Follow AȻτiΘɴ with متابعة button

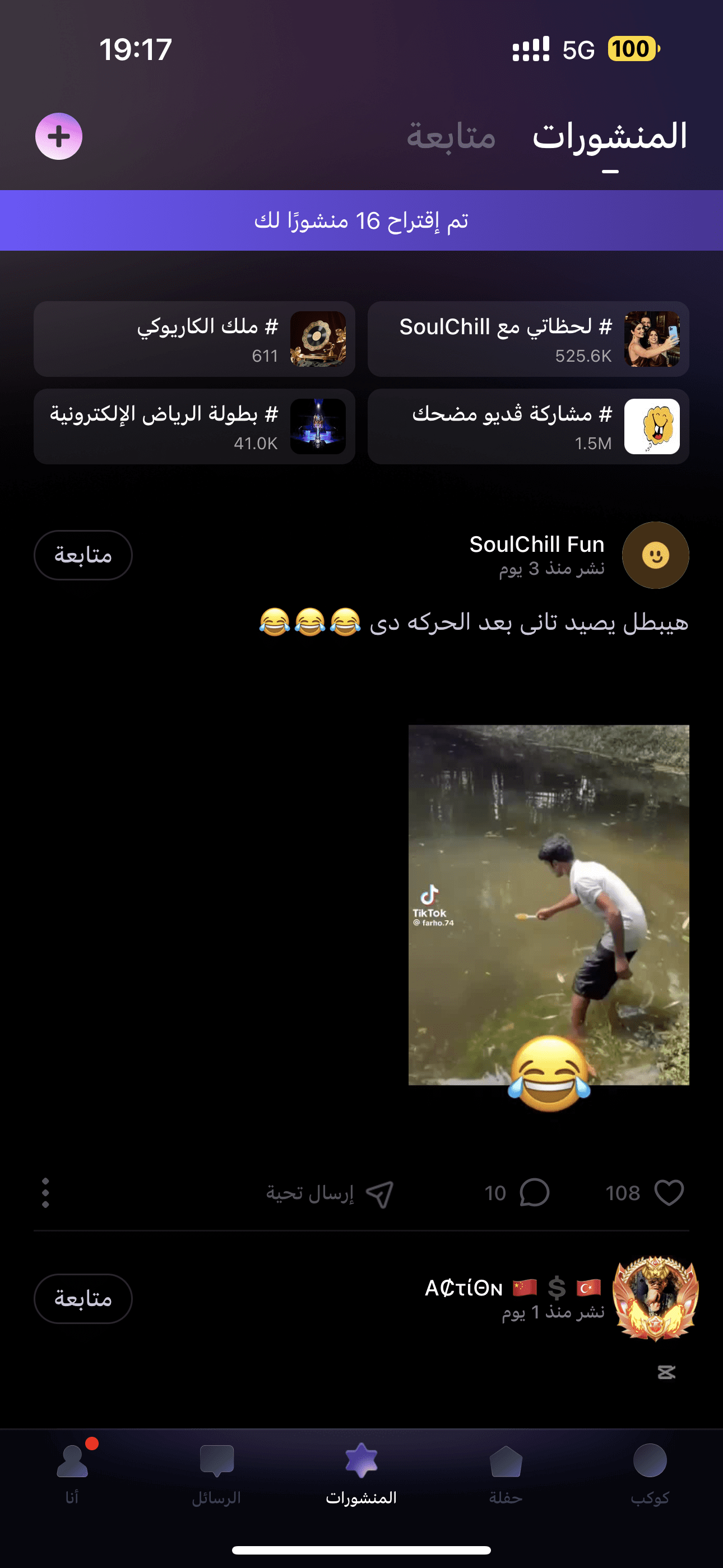coord(84,1298)
